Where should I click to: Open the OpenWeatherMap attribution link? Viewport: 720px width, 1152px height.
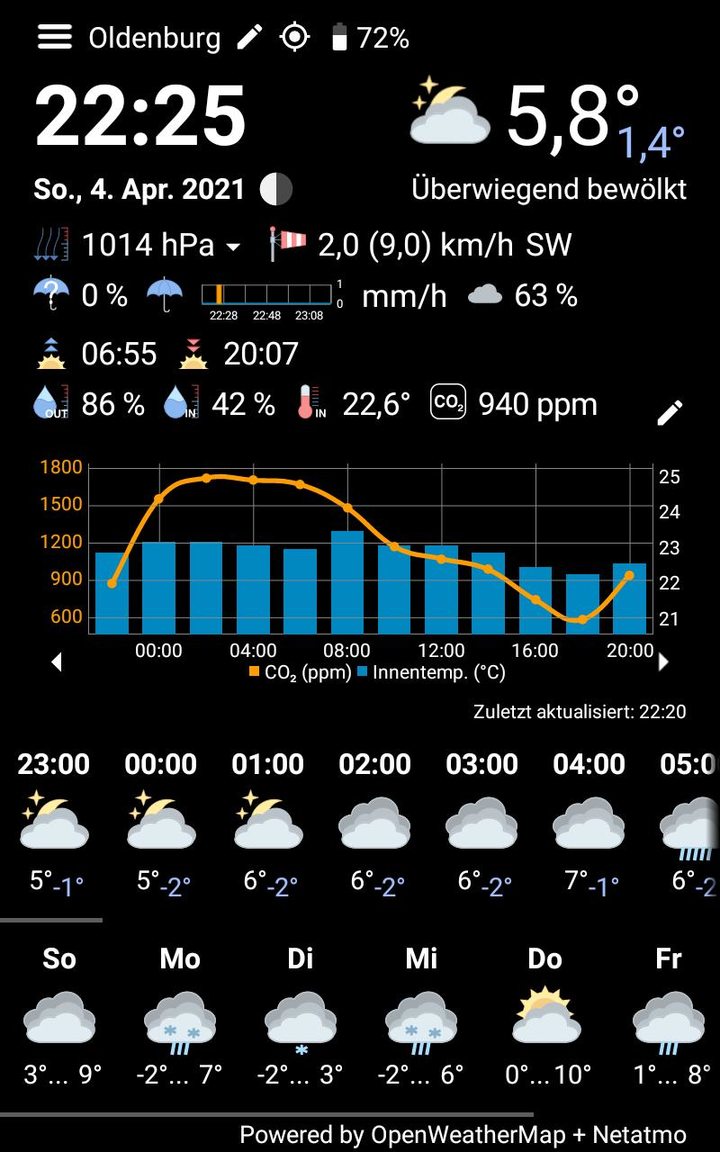point(470,1134)
